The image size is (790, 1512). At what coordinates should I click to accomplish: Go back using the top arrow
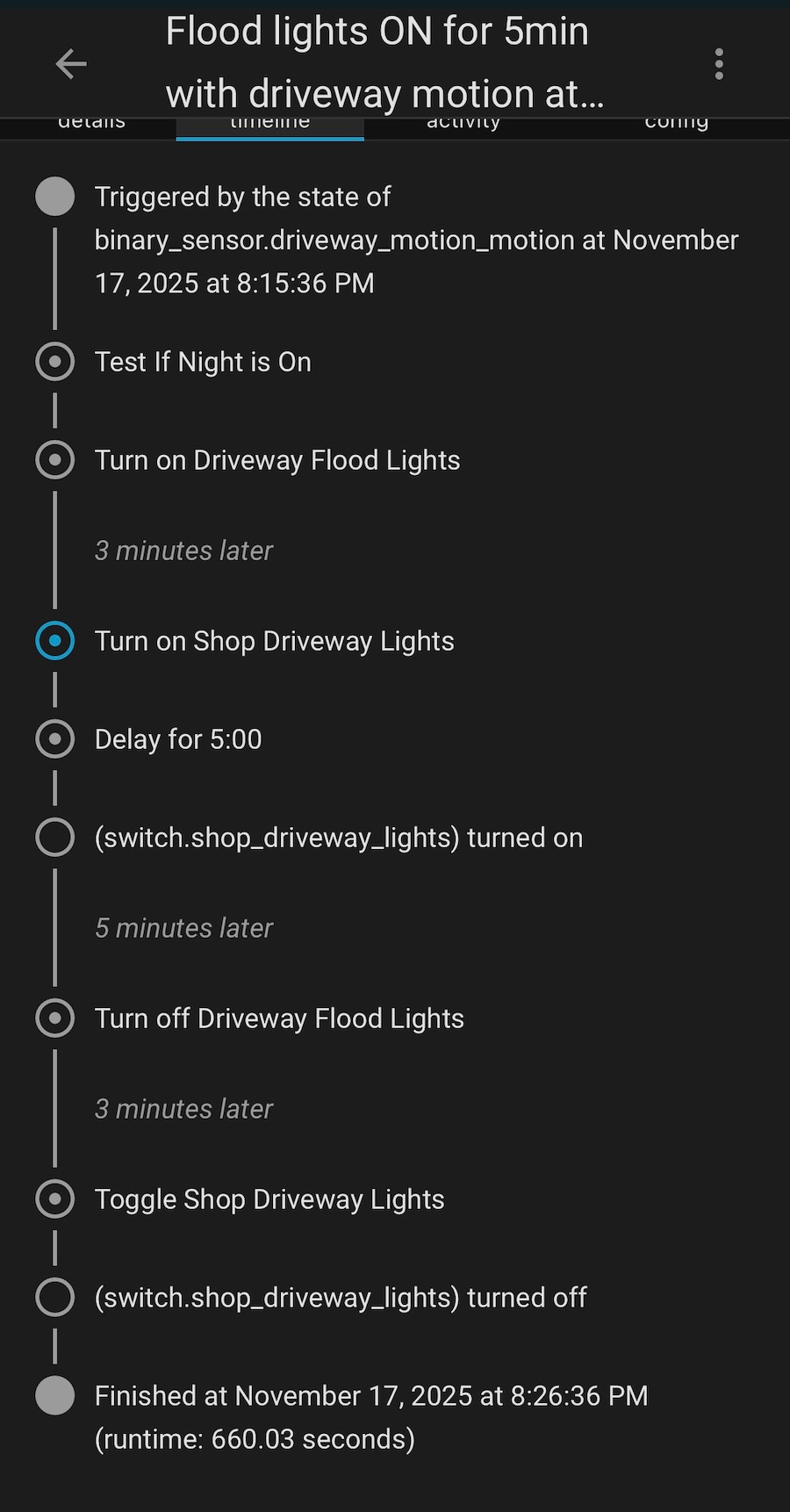click(x=71, y=64)
